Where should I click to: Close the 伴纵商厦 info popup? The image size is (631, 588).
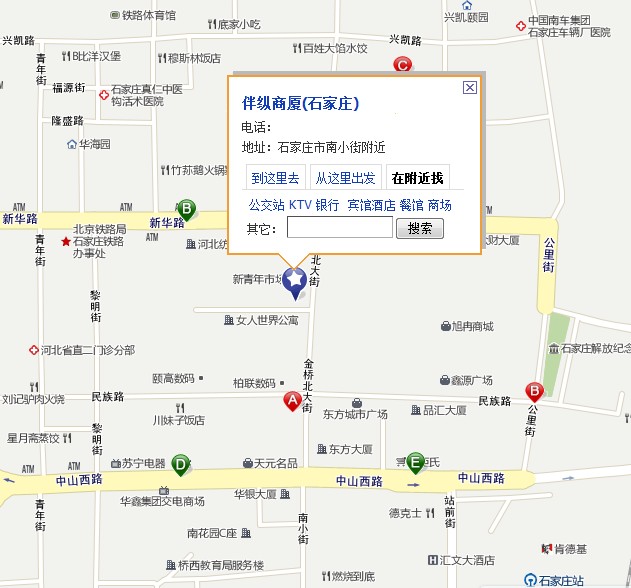coord(470,88)
